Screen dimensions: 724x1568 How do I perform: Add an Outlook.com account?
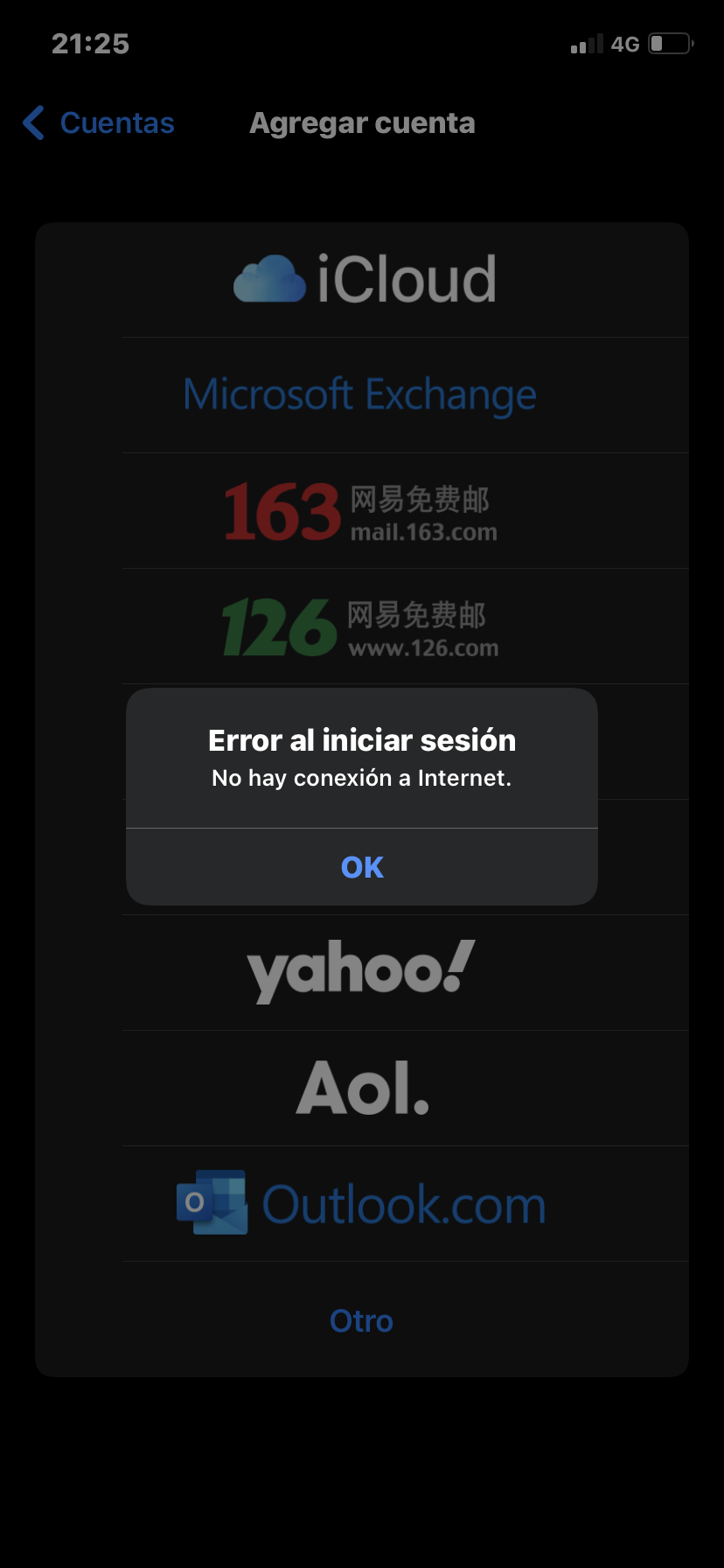click(x=362, y=1204)
